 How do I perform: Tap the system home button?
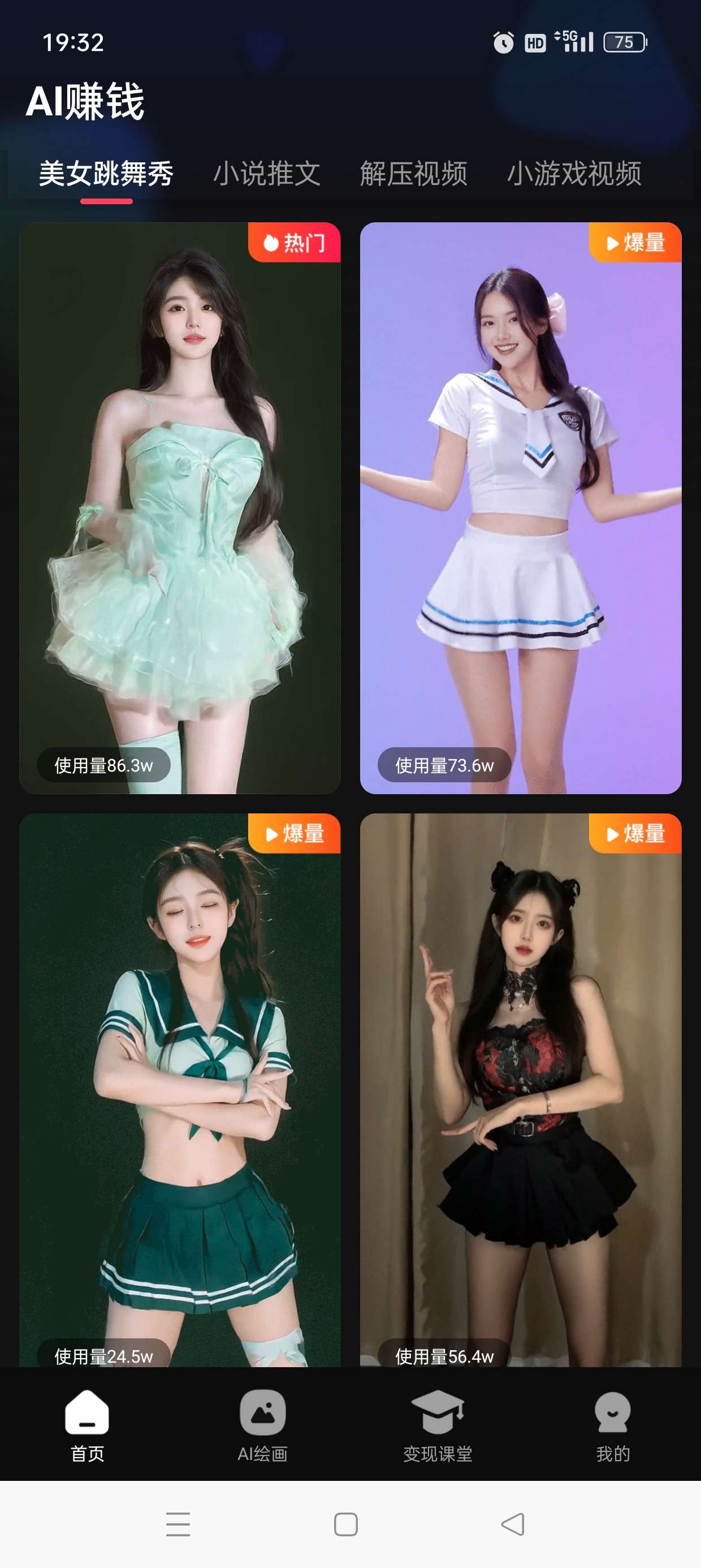pos(345,1524)
